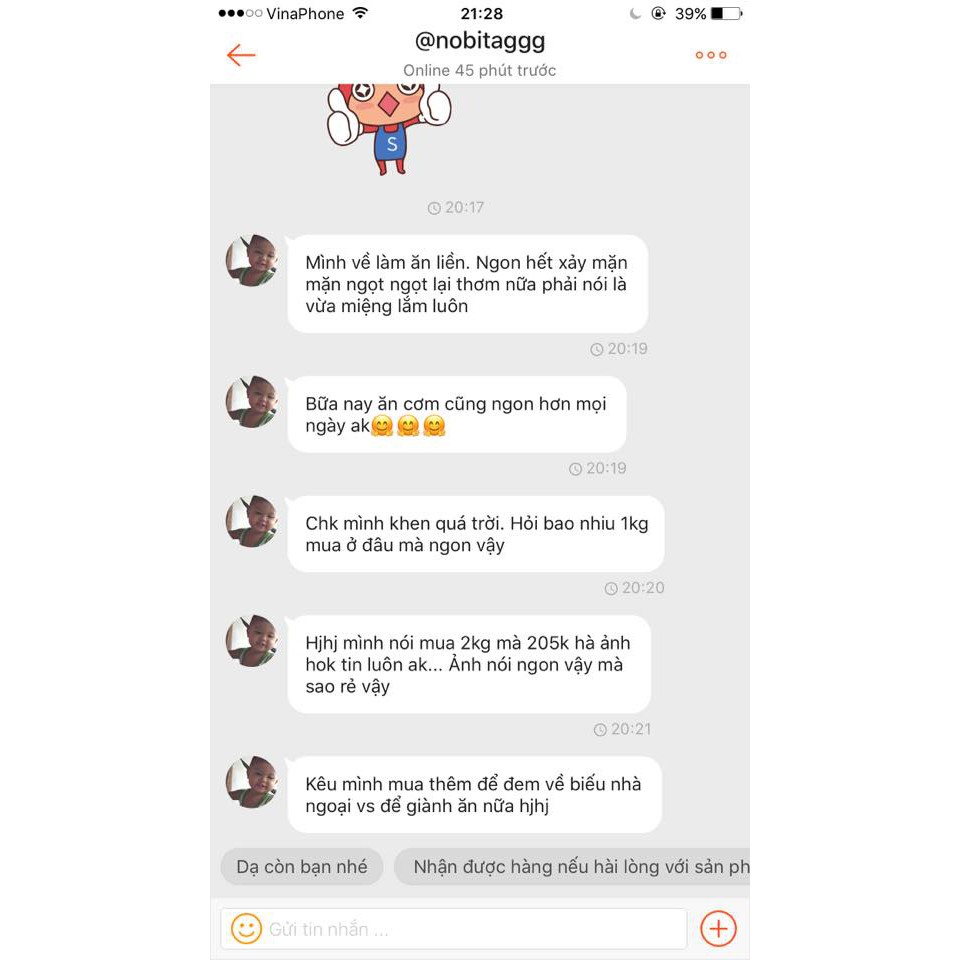
Task: Open the three-dot overflow menu
Action: pos(710,55)
